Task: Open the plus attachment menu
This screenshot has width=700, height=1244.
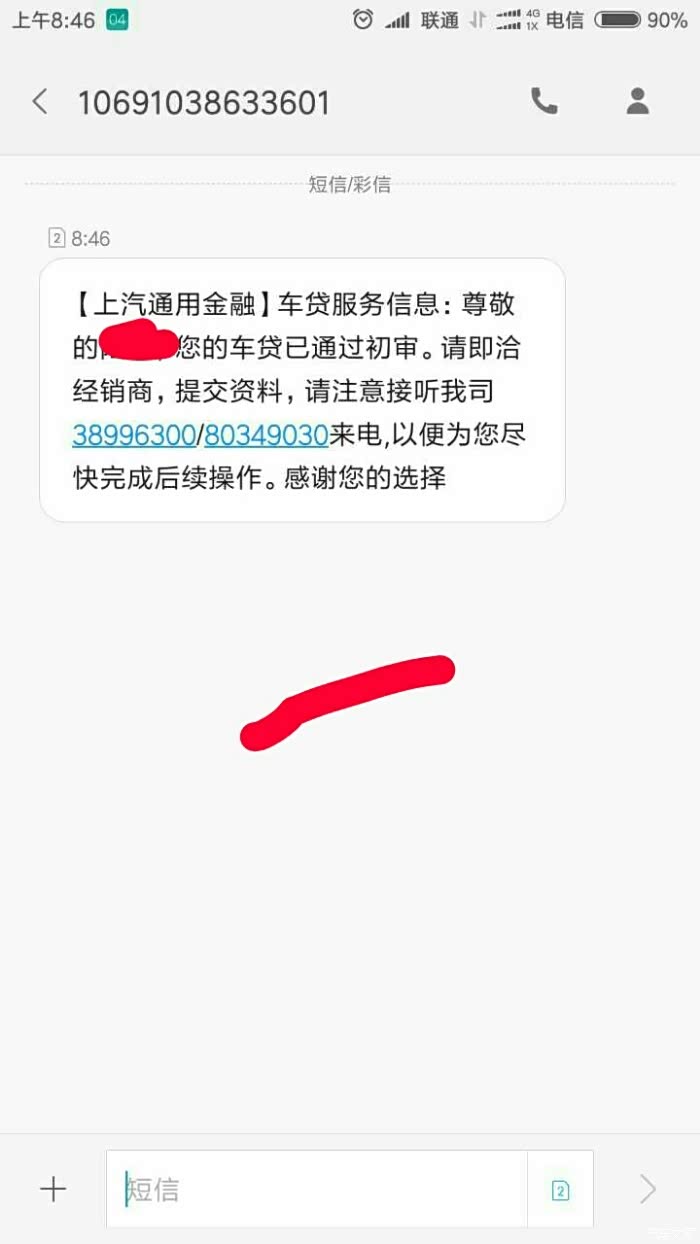Action: click(52, 1189)
